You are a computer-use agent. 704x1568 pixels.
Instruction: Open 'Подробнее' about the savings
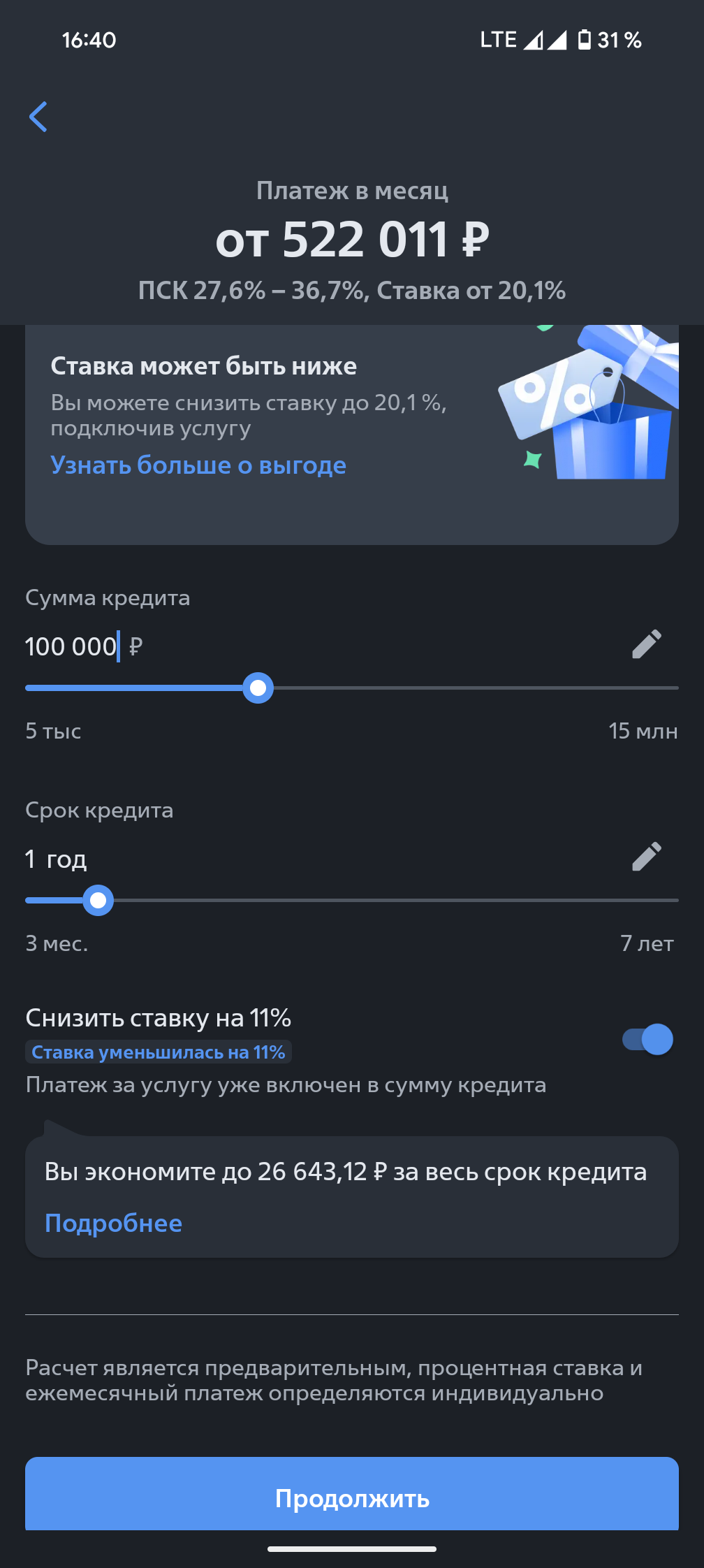(x=113, y=1224)
